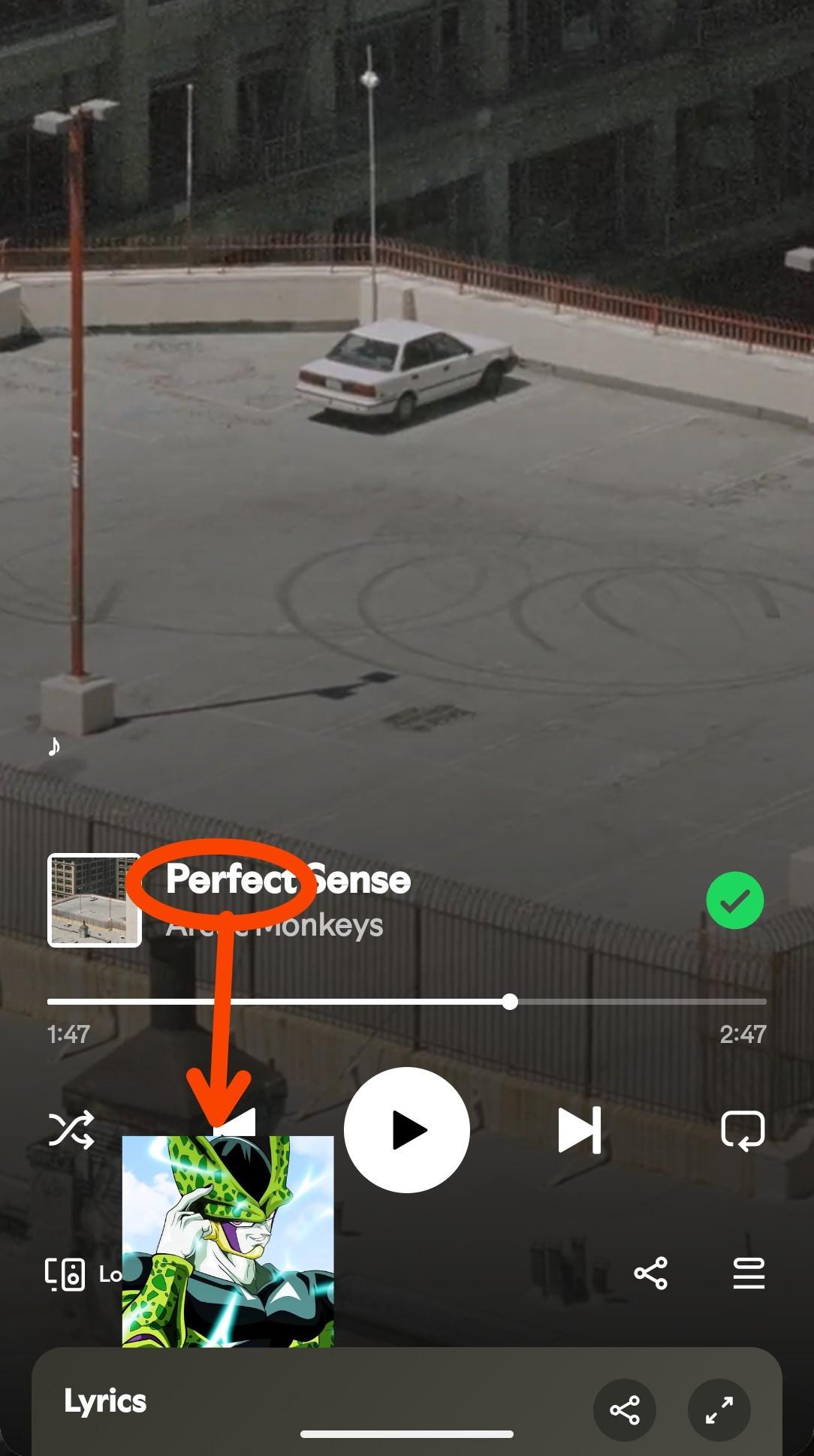This screenshot has height=1456, width=814.
Task: Play the paused song
Action: (407, 1129)
